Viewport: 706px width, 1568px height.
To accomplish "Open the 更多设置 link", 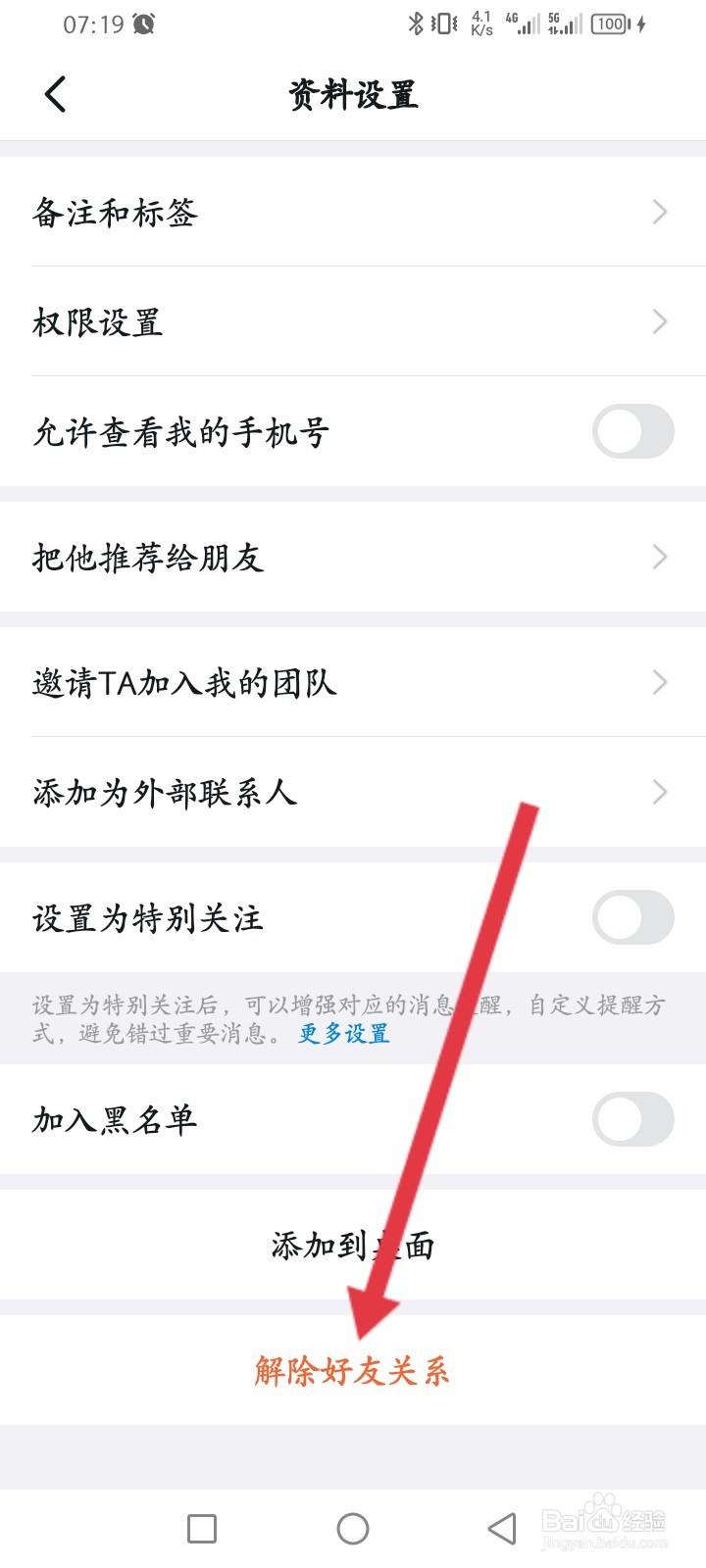I will [342, 1034].
